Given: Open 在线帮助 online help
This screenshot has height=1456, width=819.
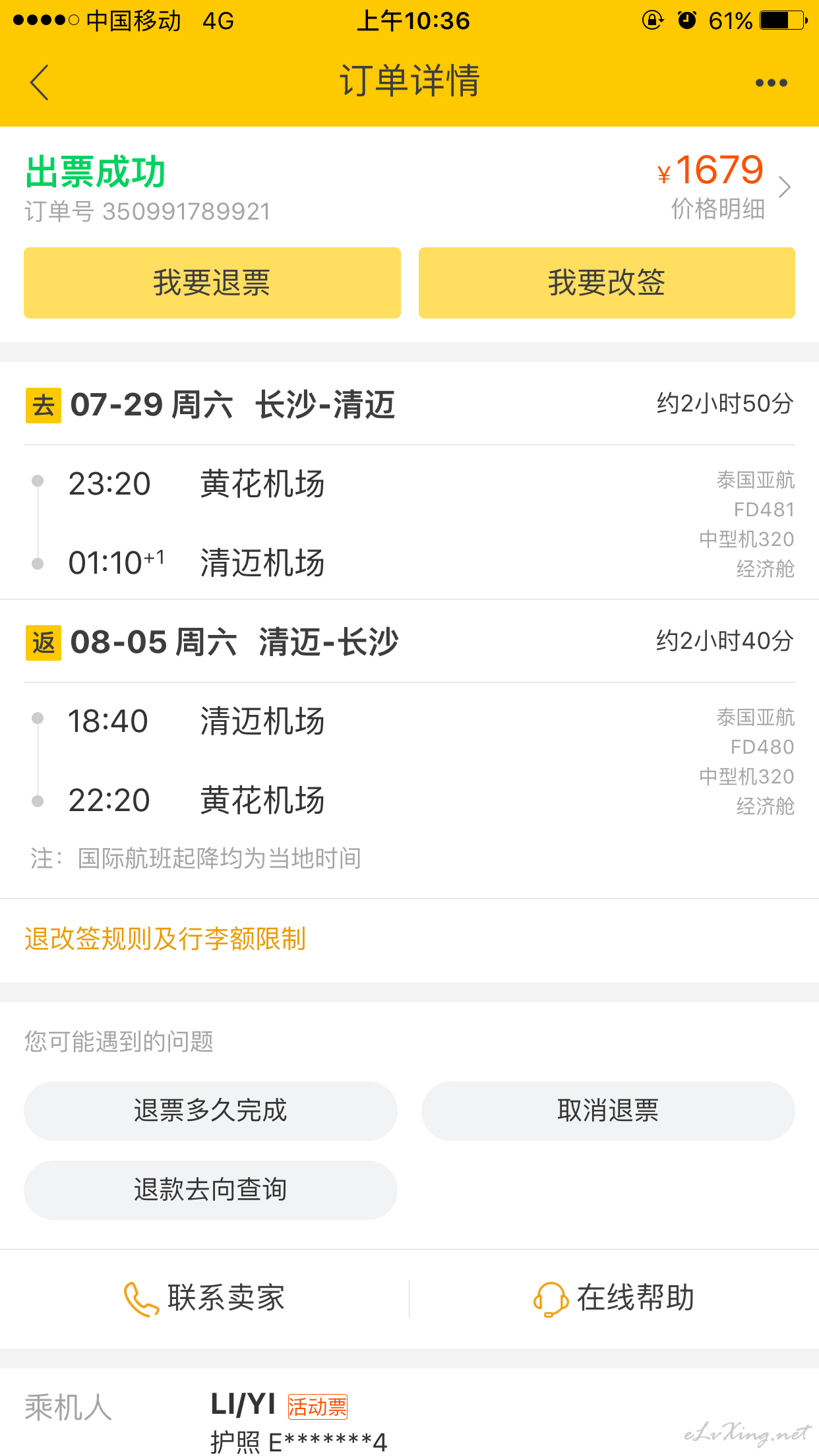Looking at the screenshot, I should tap(614, 1298).
